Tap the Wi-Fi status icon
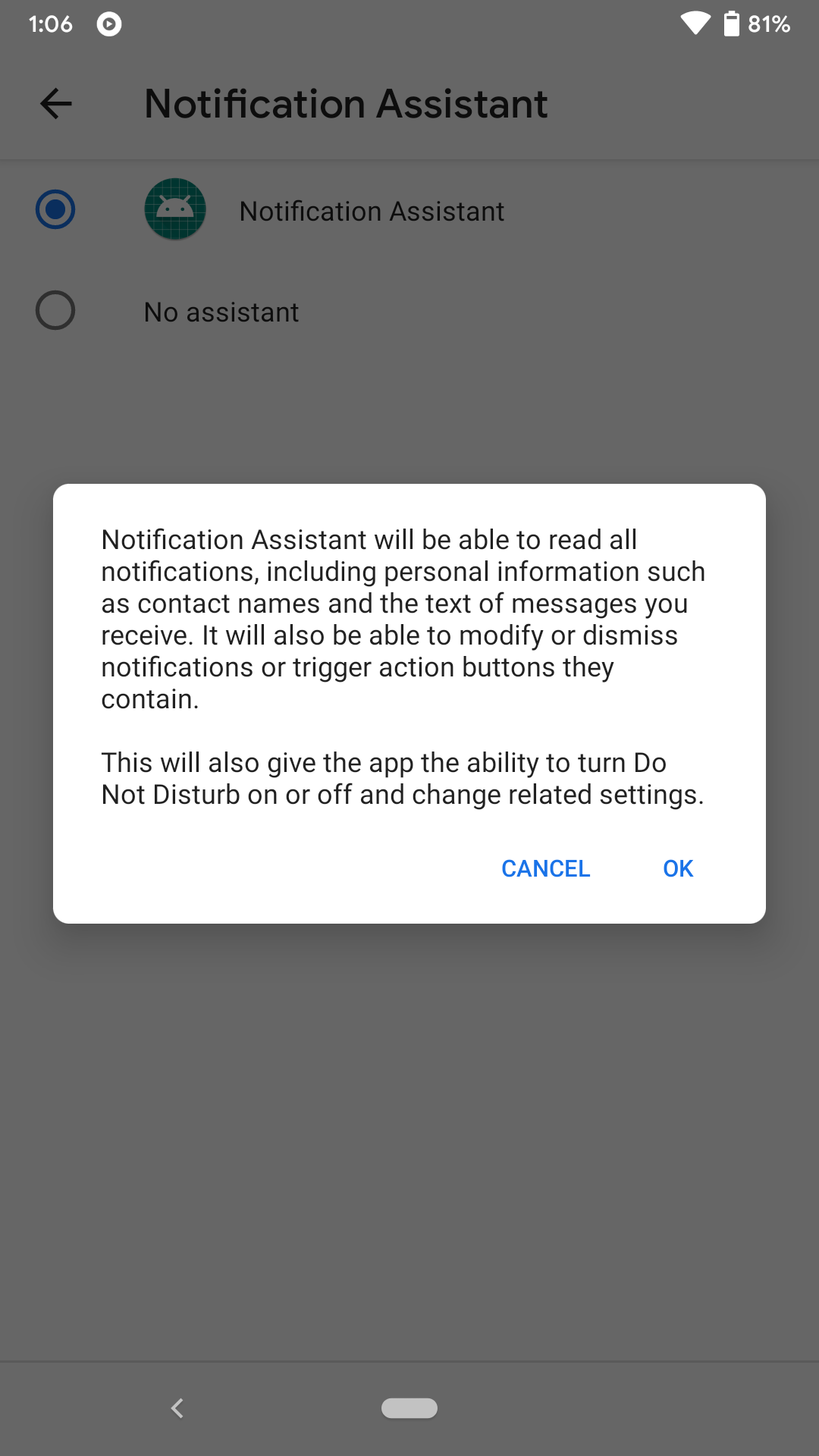819x1456 pixels. point(695,23)
